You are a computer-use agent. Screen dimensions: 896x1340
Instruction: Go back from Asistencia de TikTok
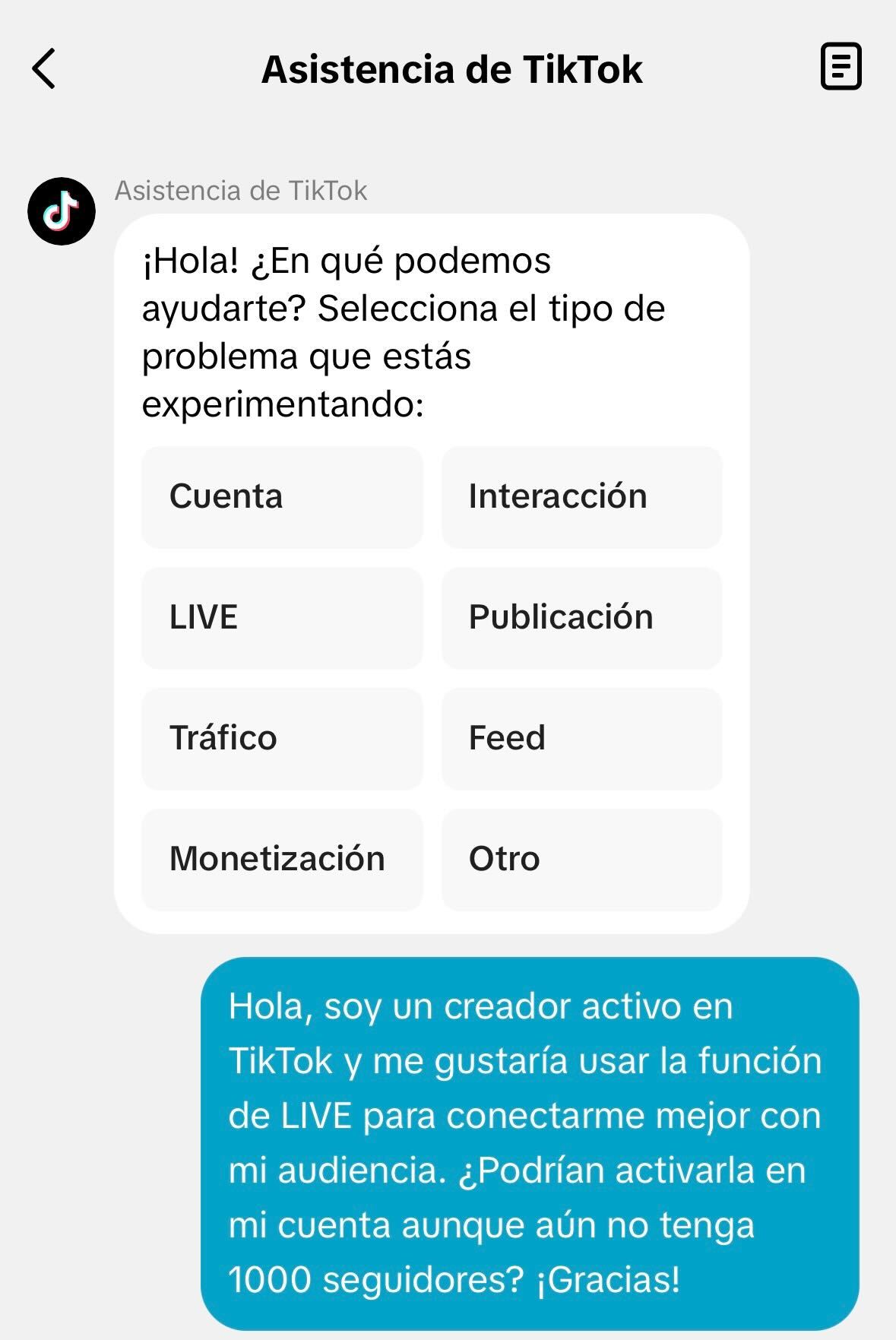tap(44, 68)
